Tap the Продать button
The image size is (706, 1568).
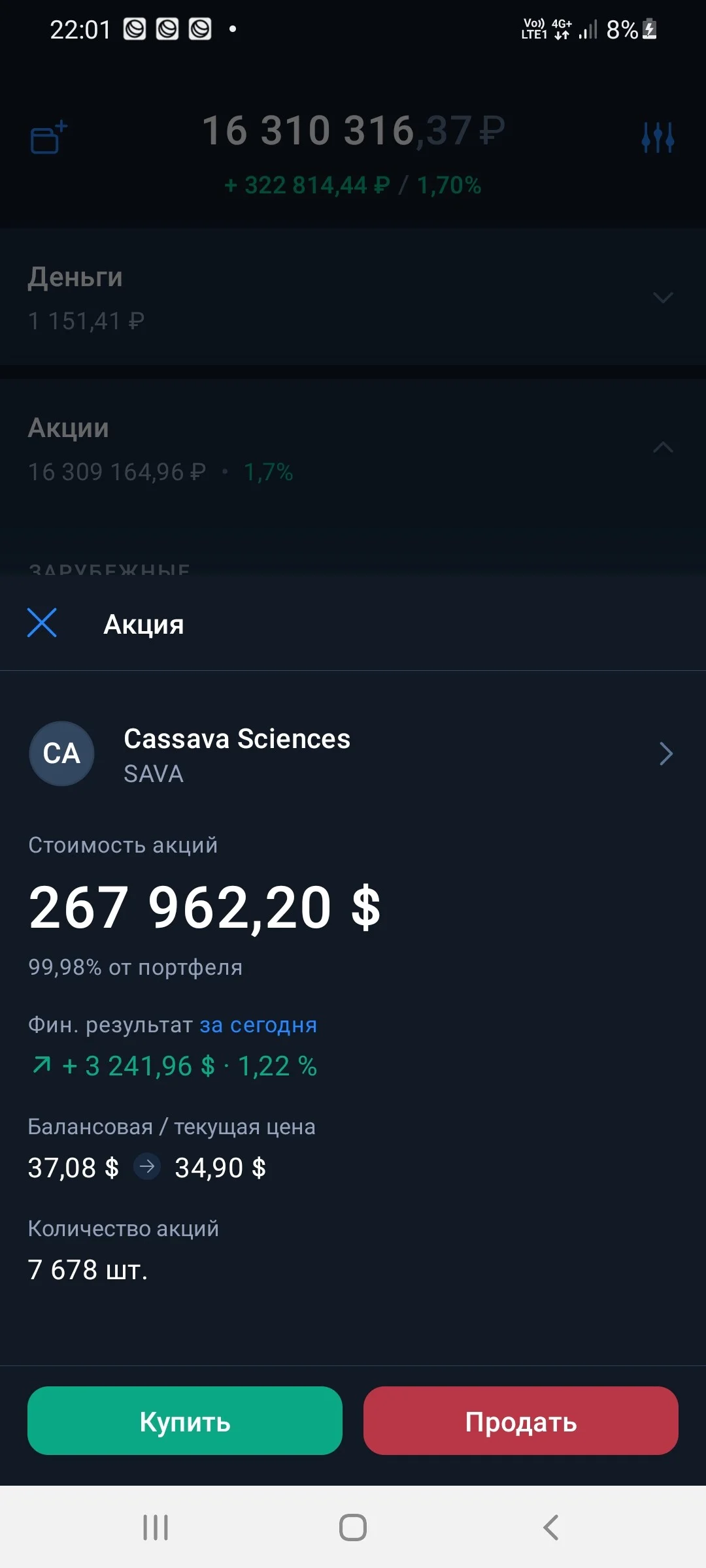tap(521, 1421)
